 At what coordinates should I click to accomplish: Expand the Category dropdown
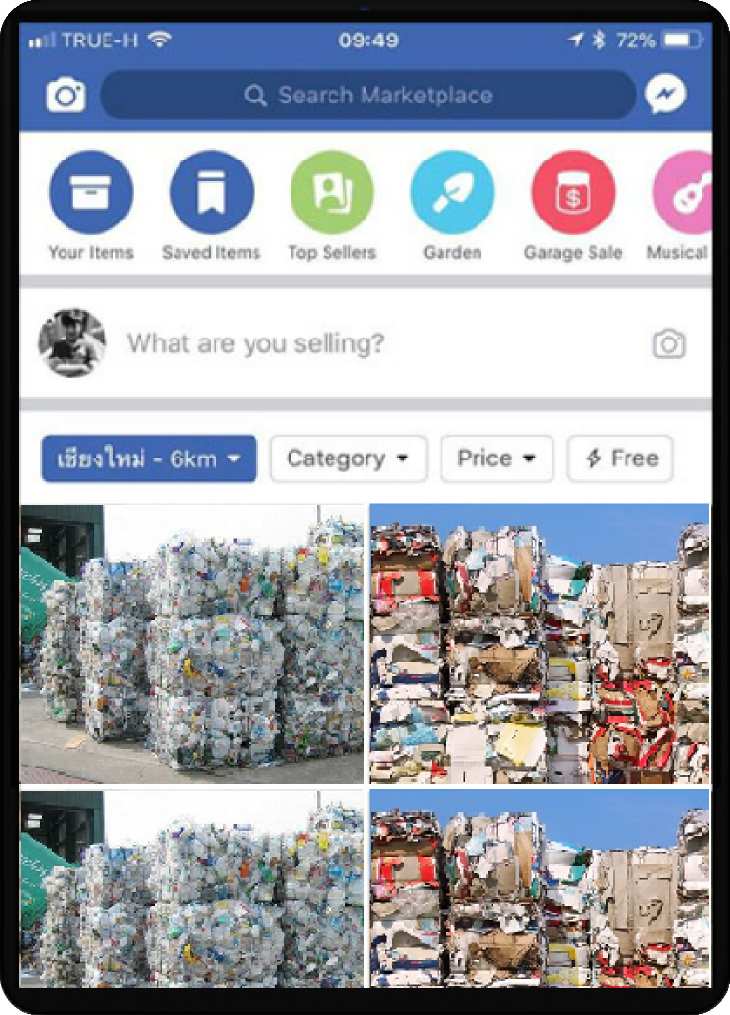348,459
